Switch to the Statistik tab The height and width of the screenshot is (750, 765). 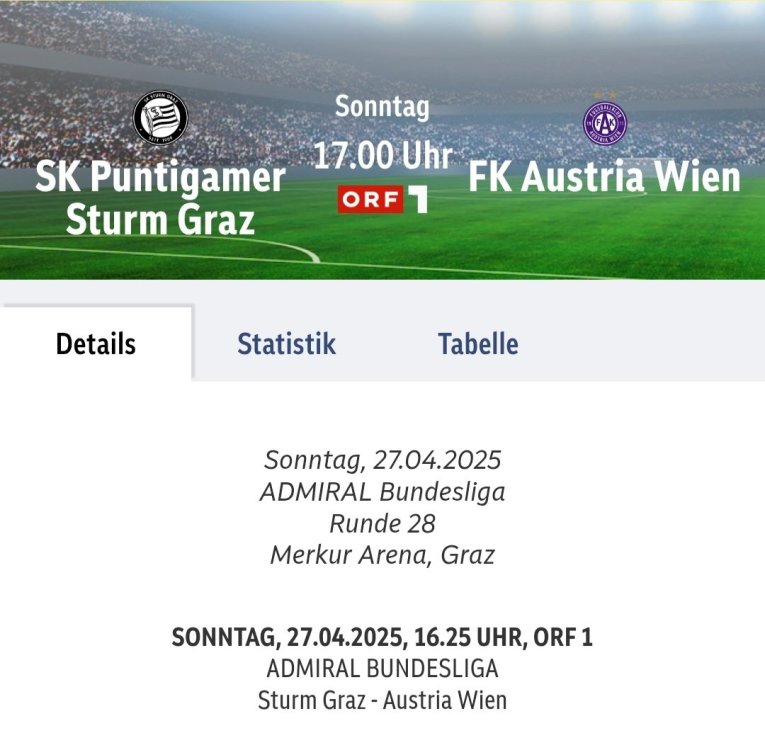point(286,344)
